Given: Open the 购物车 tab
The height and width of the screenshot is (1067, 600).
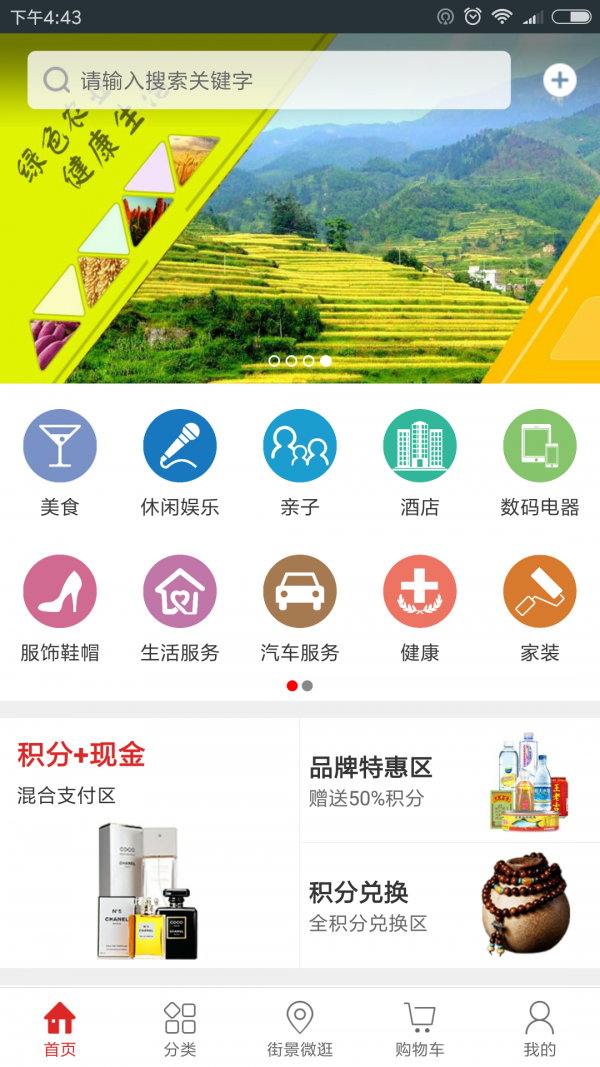Looking at the screenshot, I should coord(420,1028).
